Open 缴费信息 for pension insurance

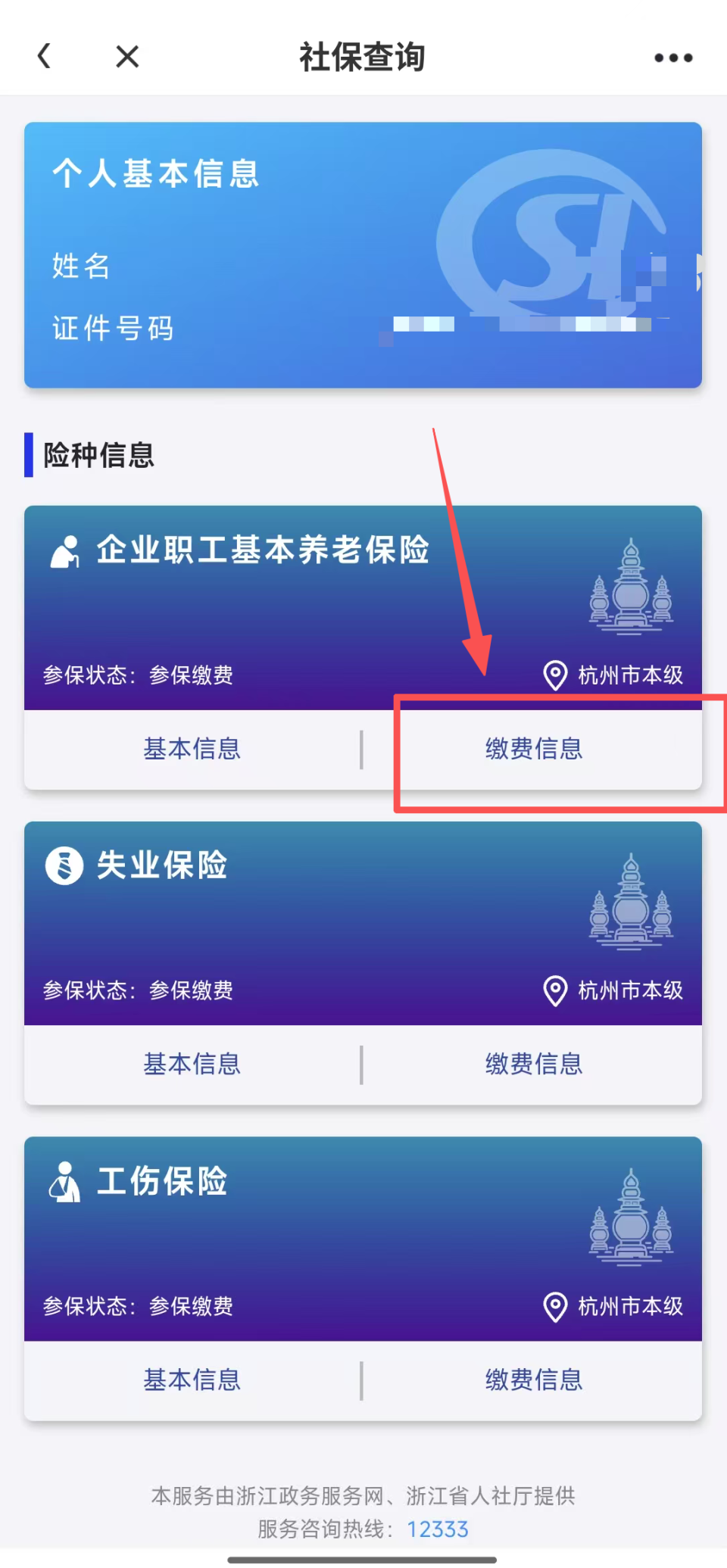click(x=533, y=749)
